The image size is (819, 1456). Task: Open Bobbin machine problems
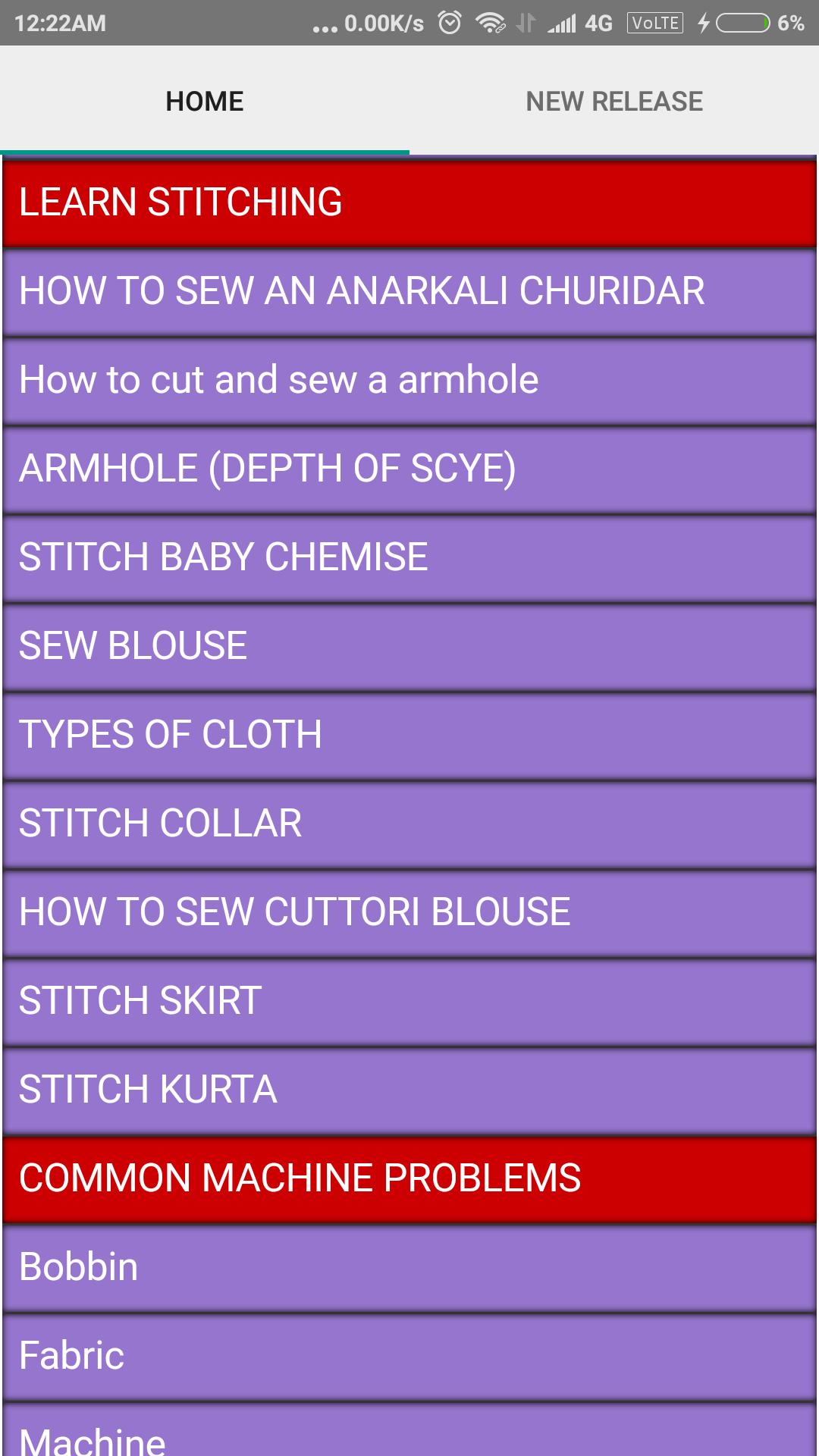(x=409, y=1267)
